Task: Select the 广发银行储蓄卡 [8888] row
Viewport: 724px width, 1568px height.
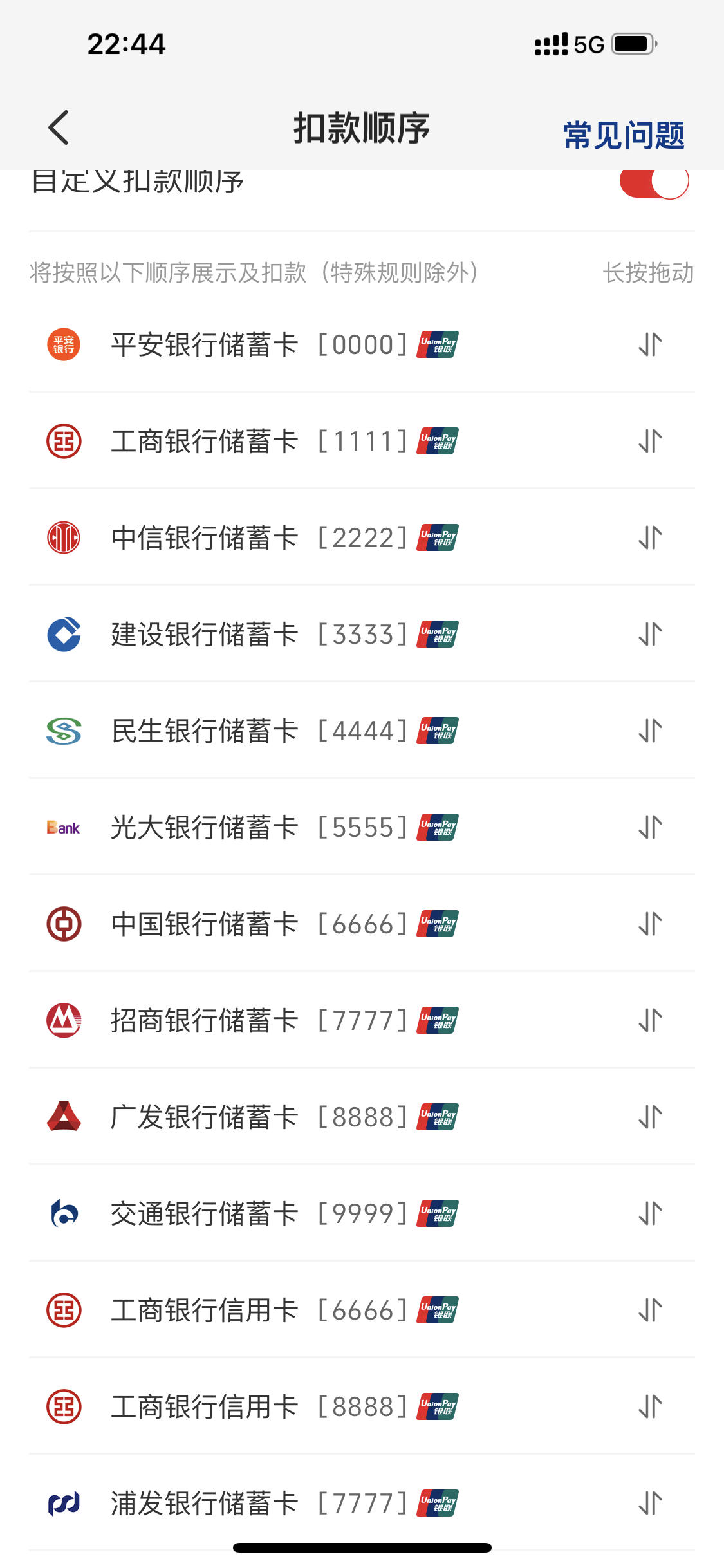Action: 362,1117
